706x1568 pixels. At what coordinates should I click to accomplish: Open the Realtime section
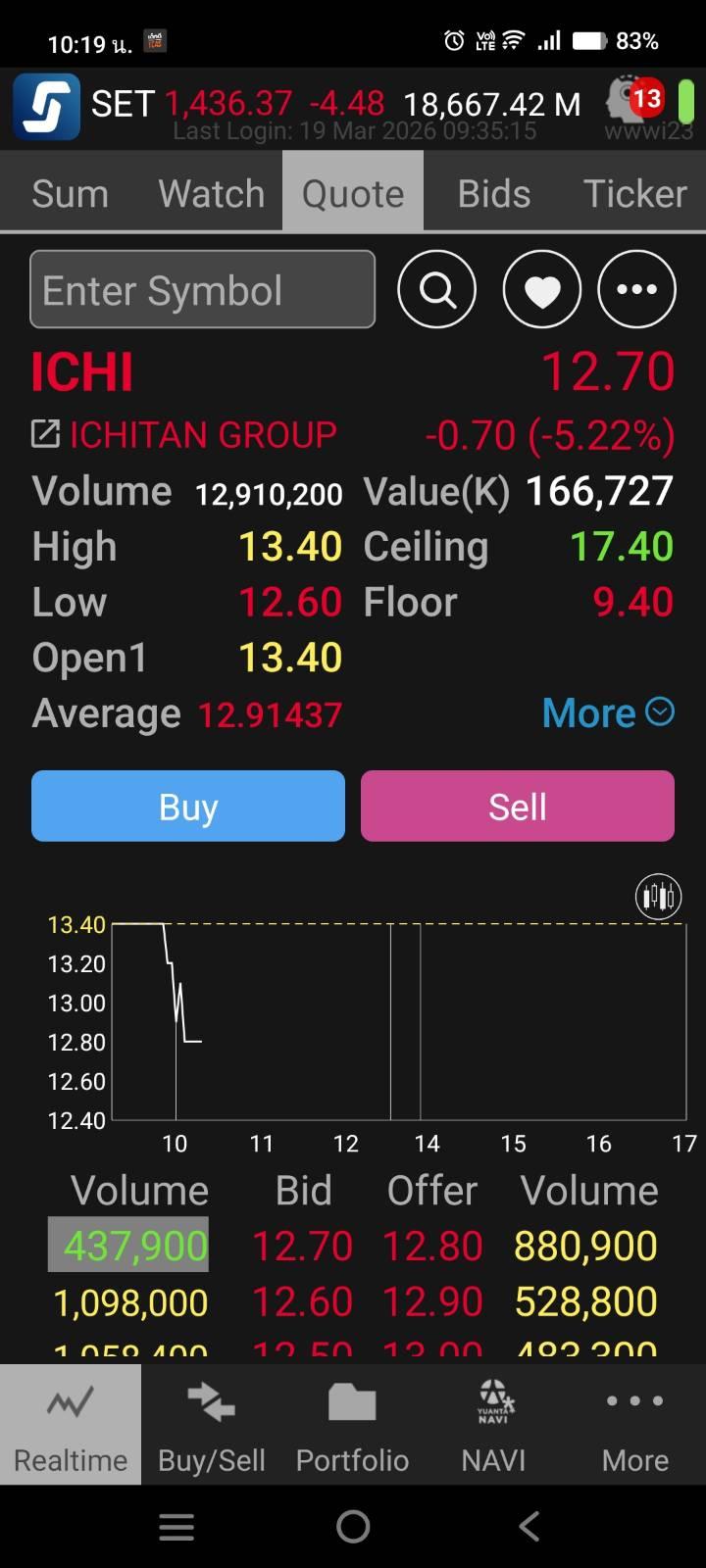[x=71, y=1424]
